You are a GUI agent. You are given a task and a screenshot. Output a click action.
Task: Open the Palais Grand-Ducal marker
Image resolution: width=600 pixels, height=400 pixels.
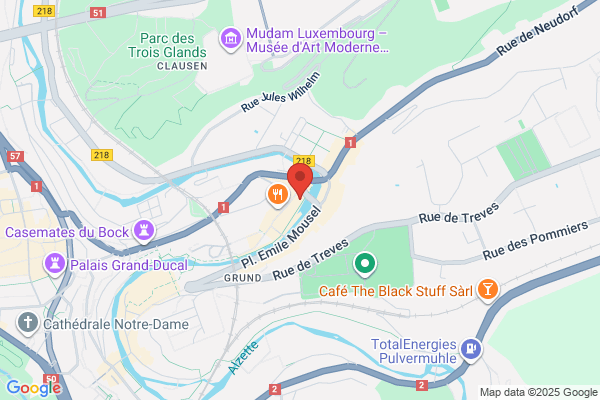click(x=55, y=264)
